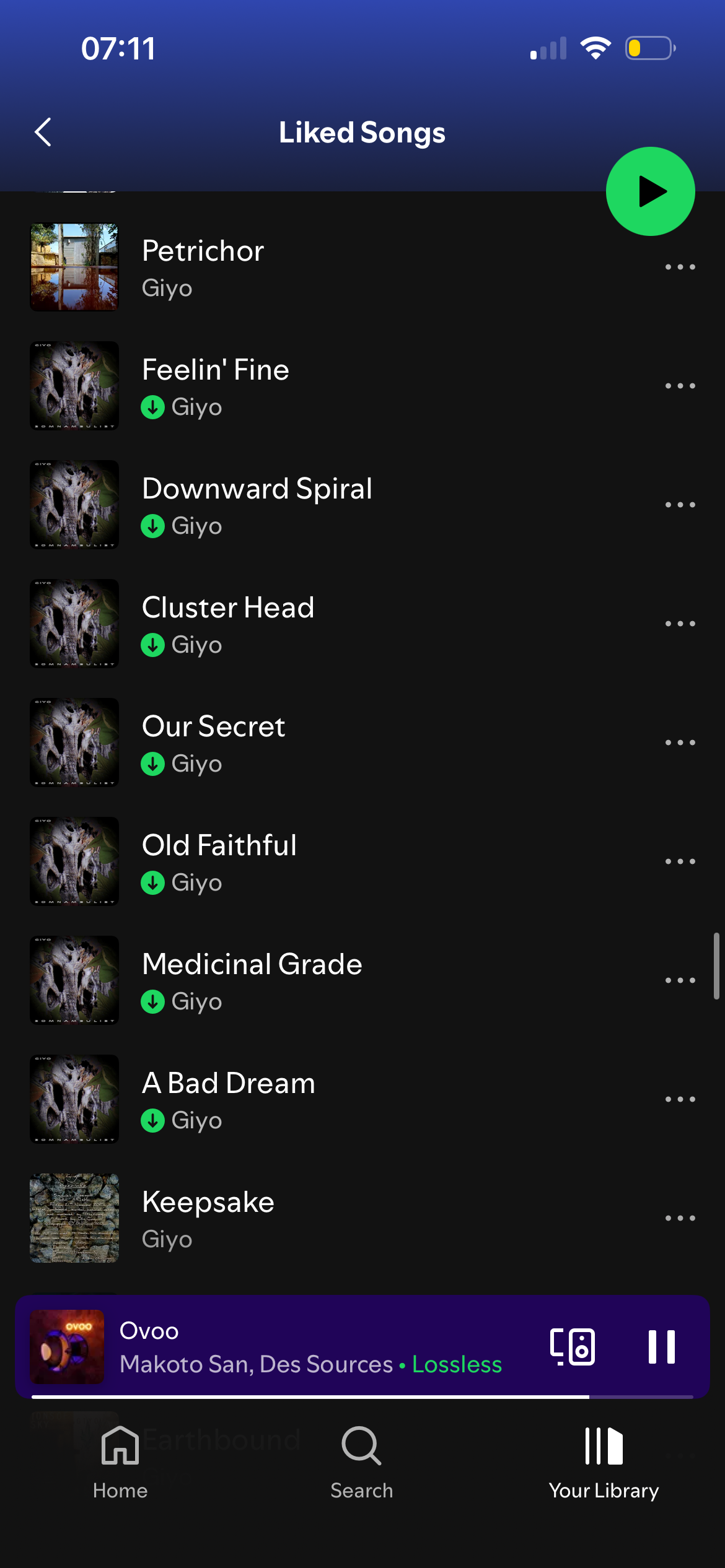The height and width of the screenshot is (1568, 725).
Task: Open more options for Downward Spiral
Action: [x=680, y=505]
